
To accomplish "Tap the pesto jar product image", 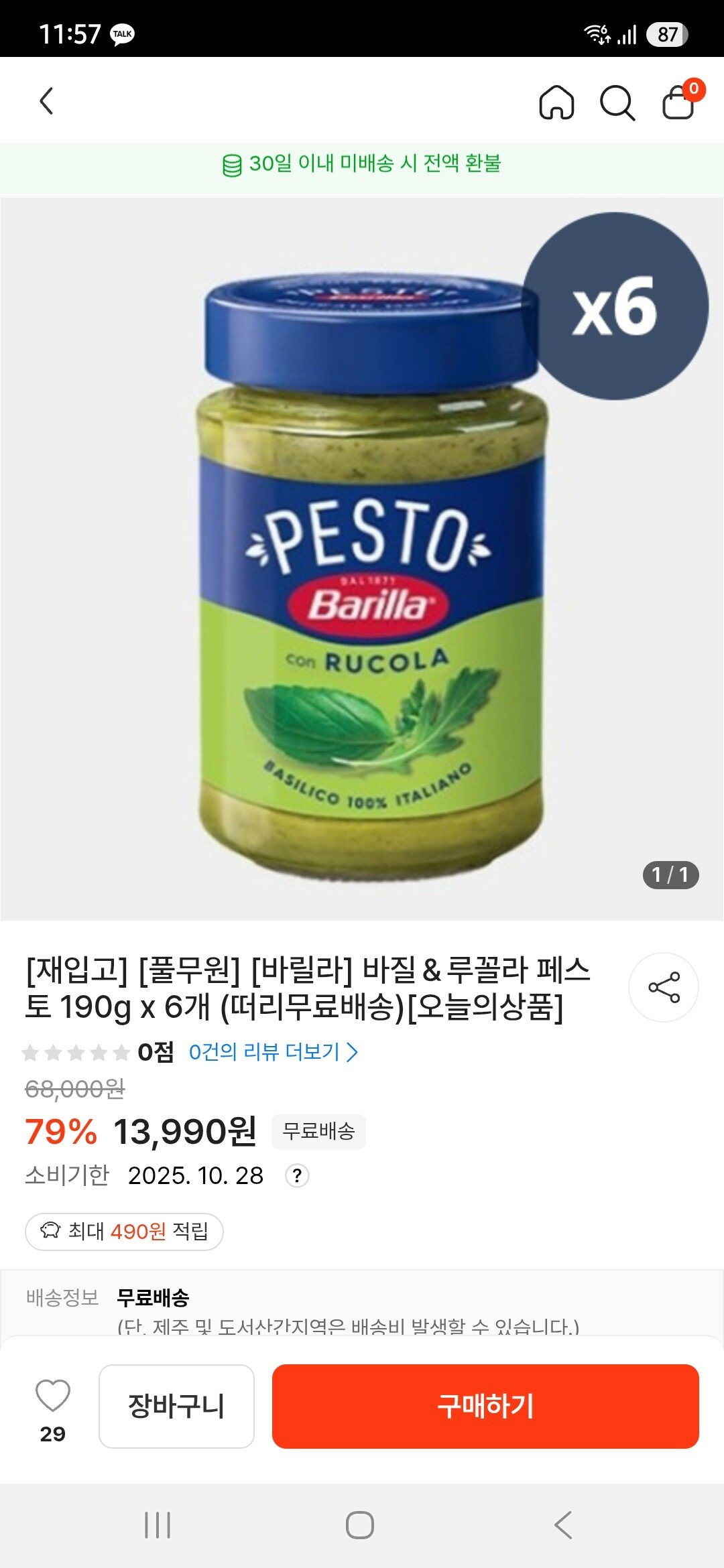I will tap(362, 549).
